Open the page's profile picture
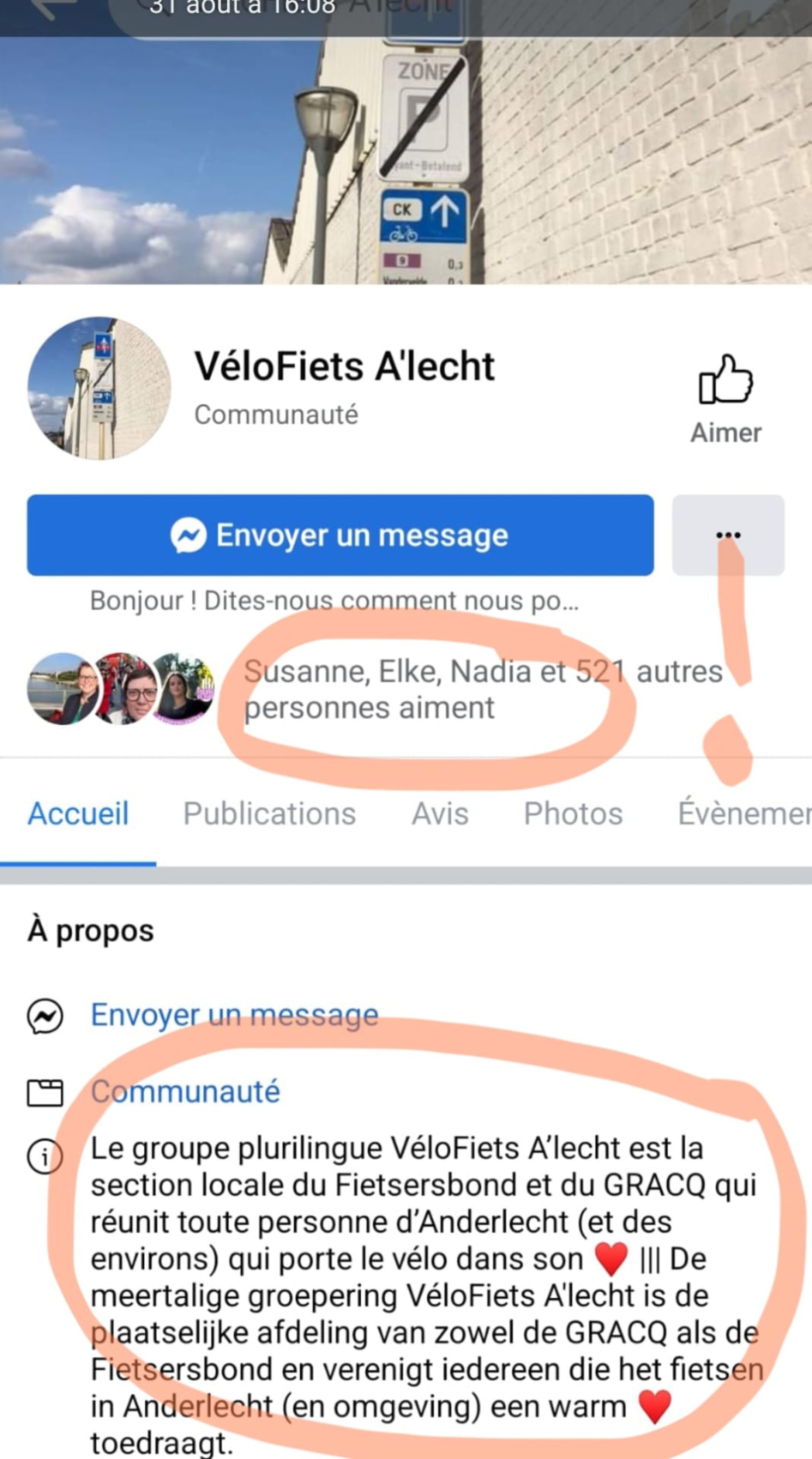This screenshot has width=812, height=1459. [99, 388]
